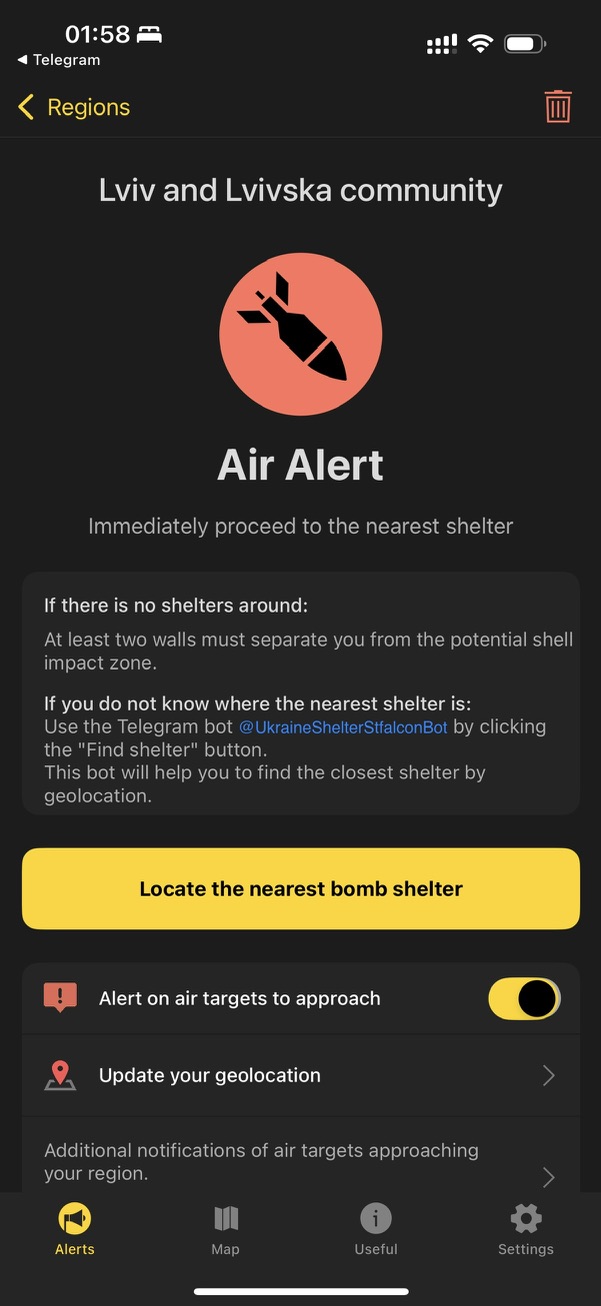Switch to the Useful tab
The width and height of the screenshot is (601, 1306).
click(375, 1229)
